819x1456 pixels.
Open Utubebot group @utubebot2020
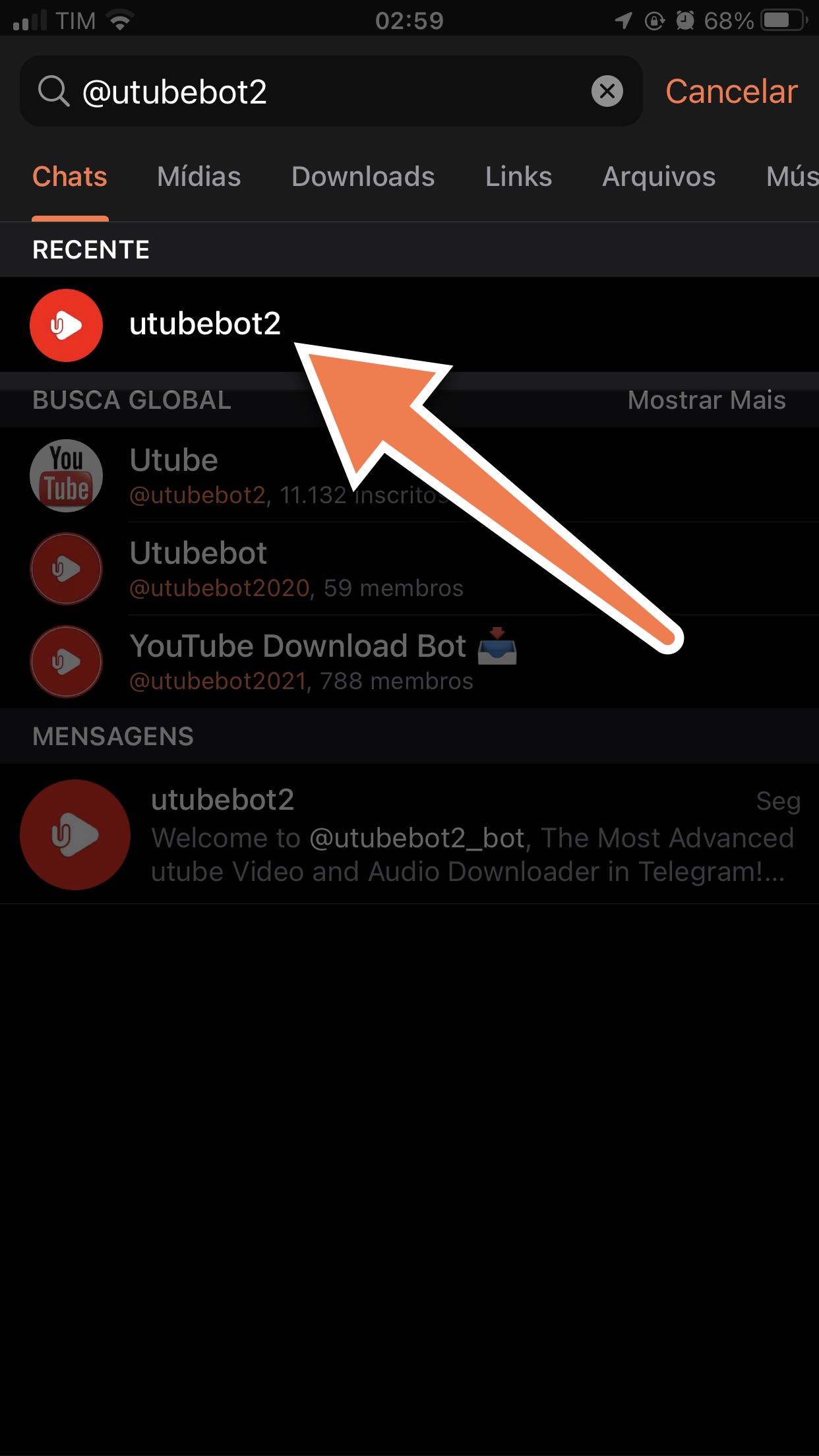point(409,568)
